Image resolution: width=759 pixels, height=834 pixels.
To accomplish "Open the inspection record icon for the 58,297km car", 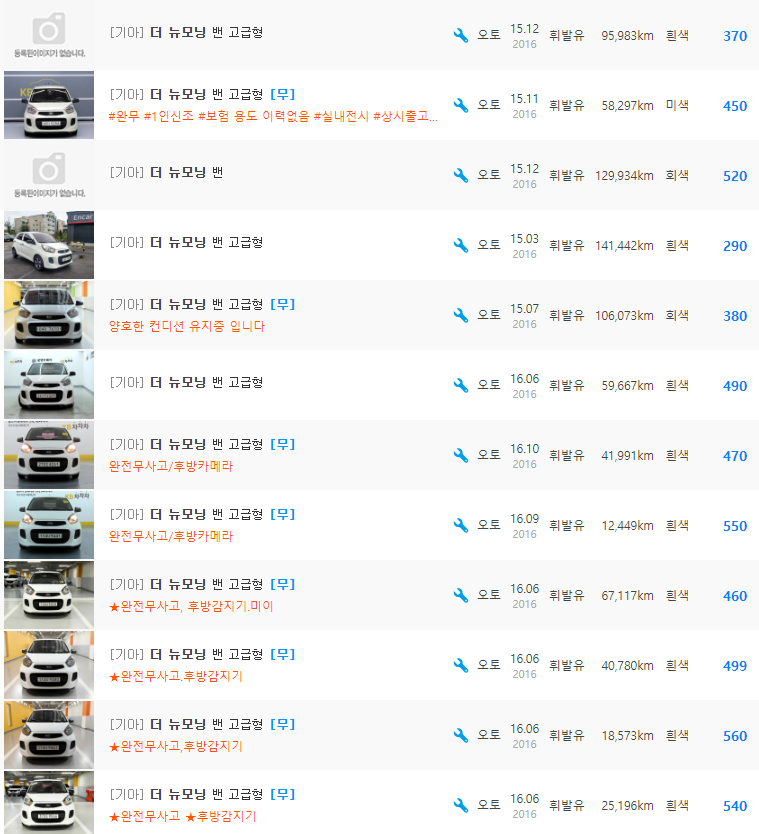I will point(460,105).
